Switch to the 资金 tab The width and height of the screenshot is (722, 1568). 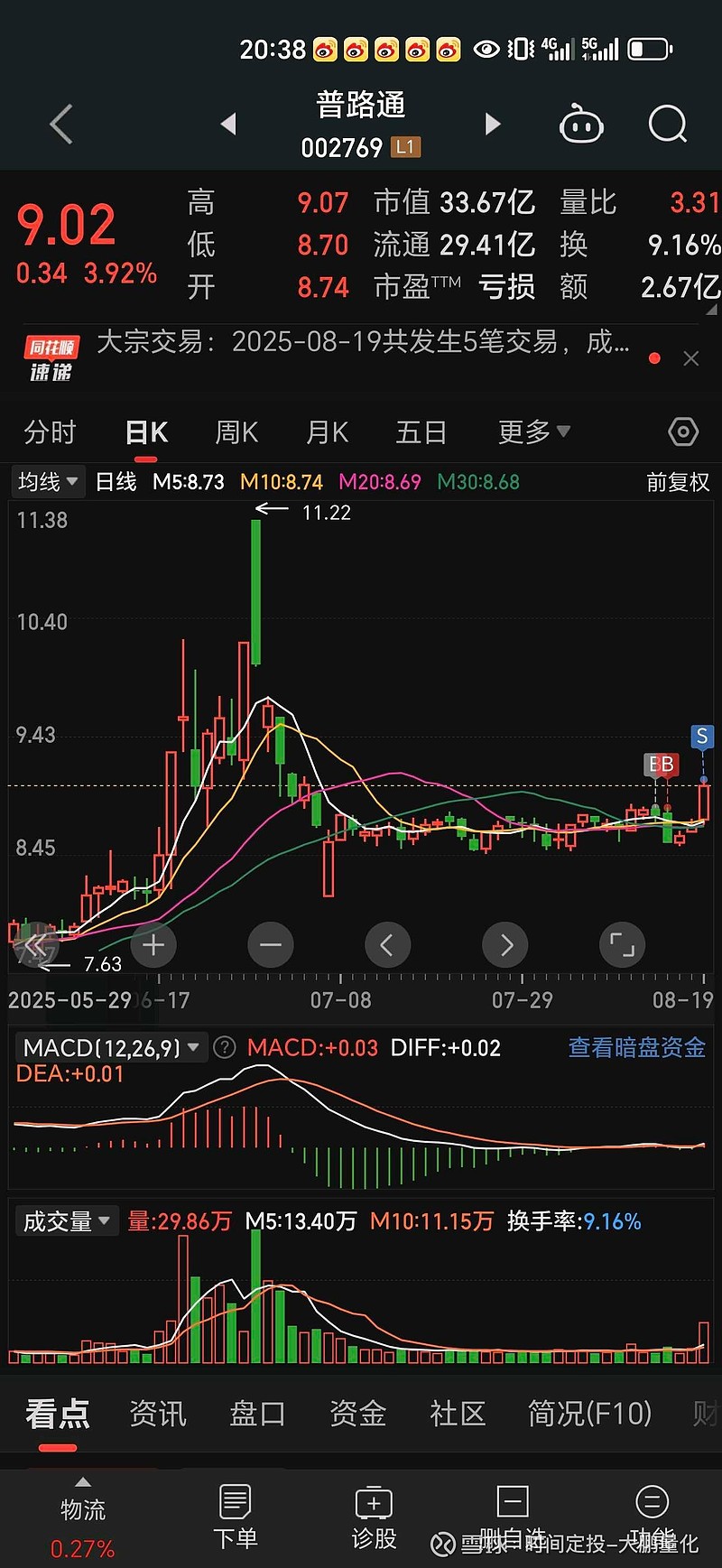[357, 1414]
